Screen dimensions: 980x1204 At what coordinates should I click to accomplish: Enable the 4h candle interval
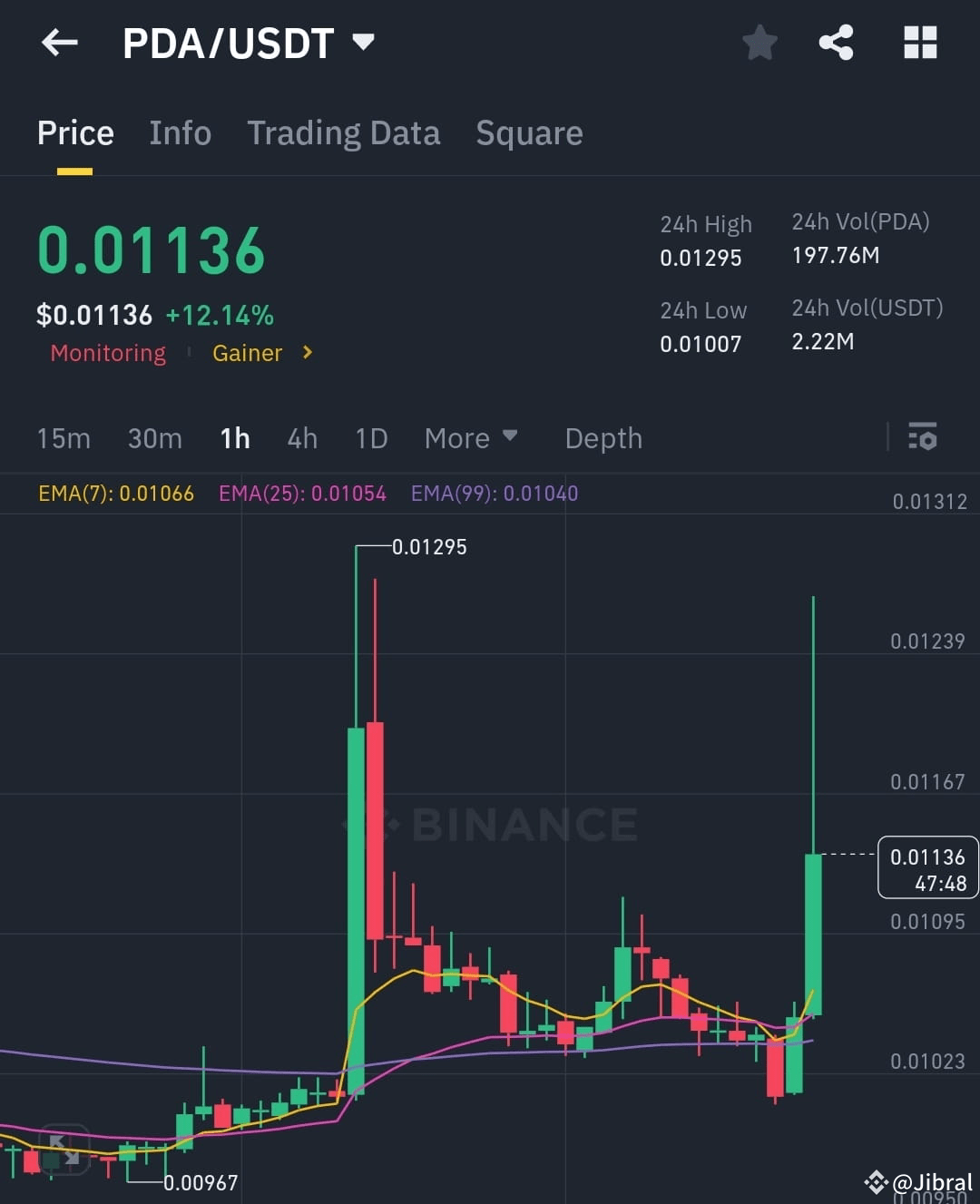tap(302, 438)
